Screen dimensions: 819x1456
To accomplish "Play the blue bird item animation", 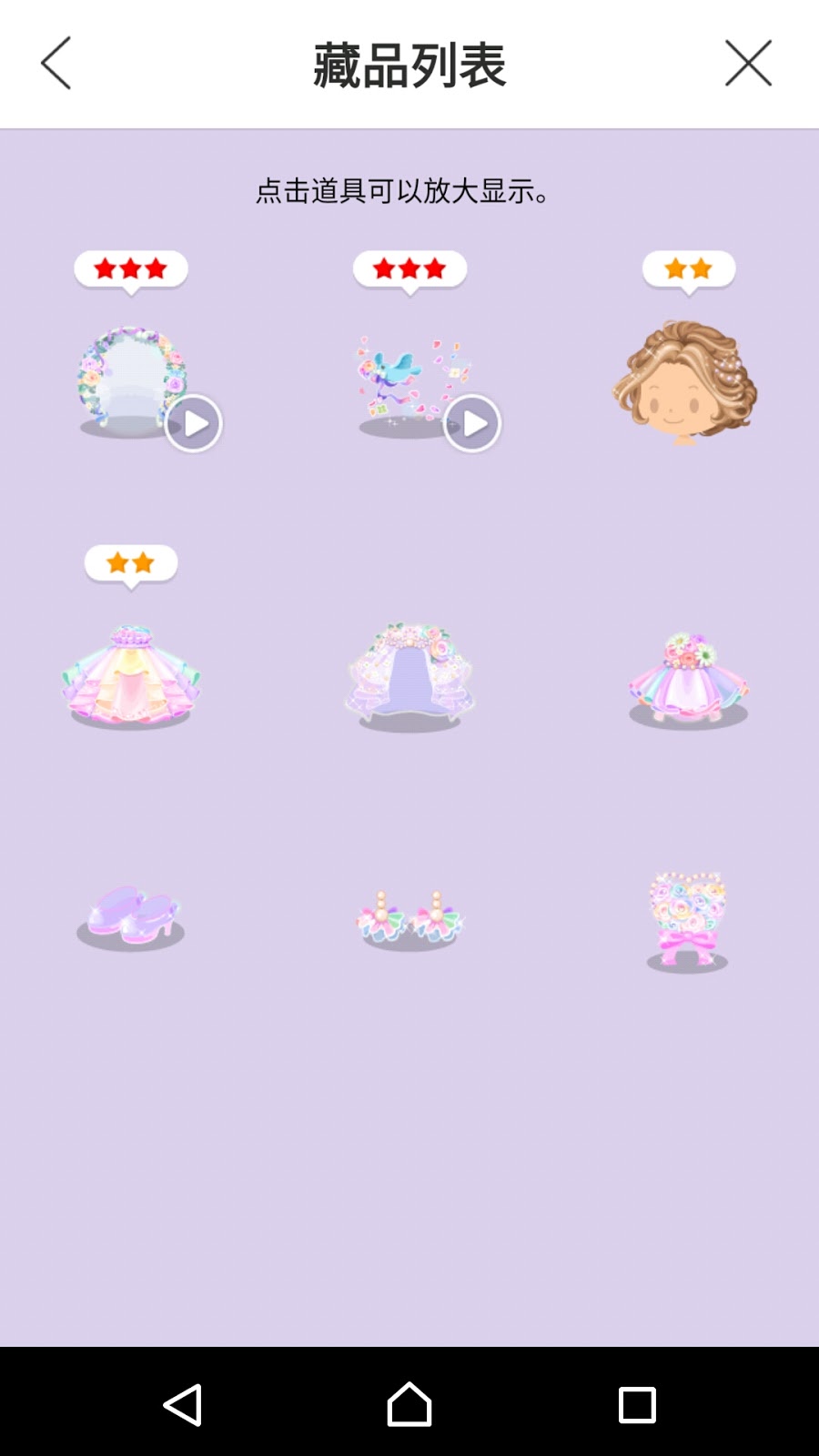I will pos(471,423).
